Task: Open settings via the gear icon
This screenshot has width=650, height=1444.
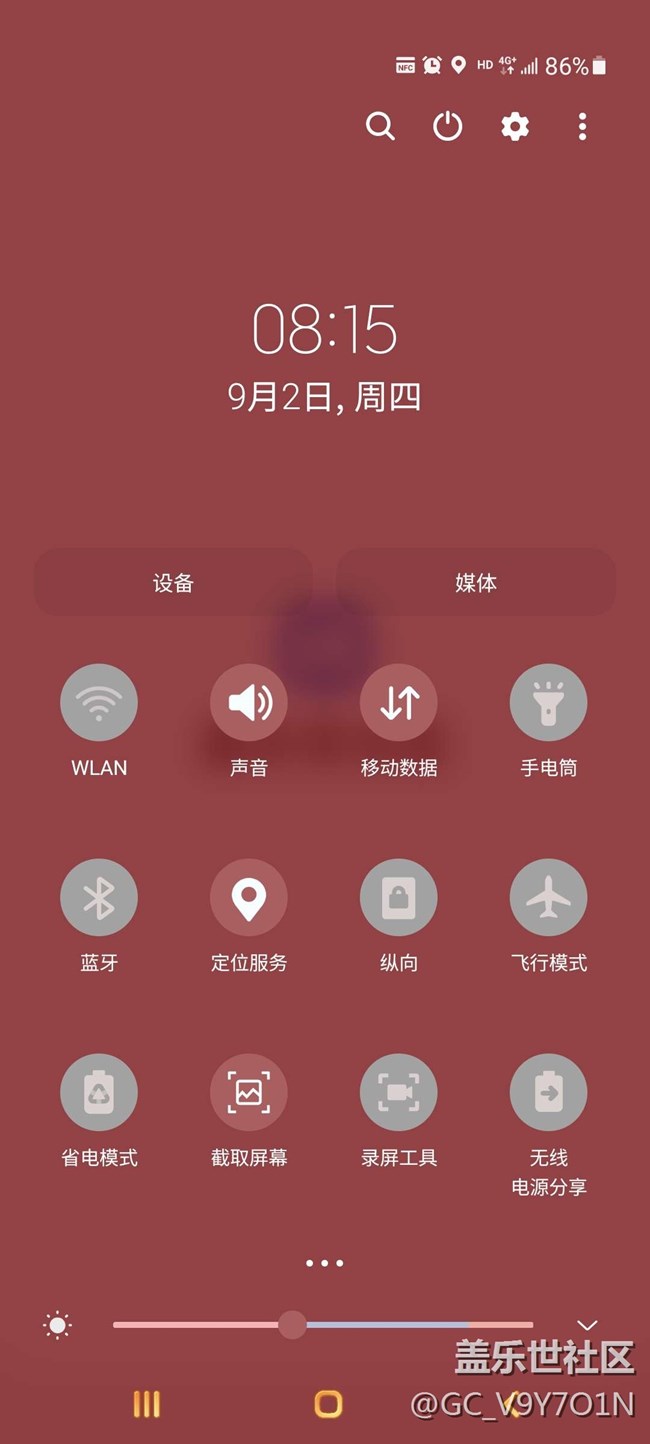Action: coord(515,126)
